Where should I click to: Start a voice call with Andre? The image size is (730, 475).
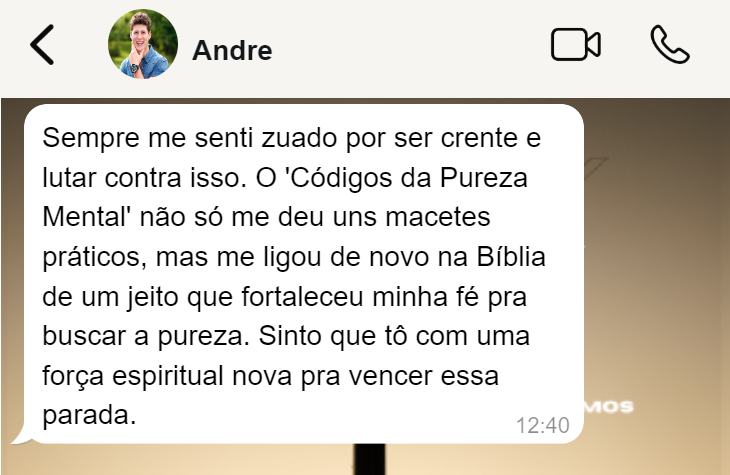[670, 45]
